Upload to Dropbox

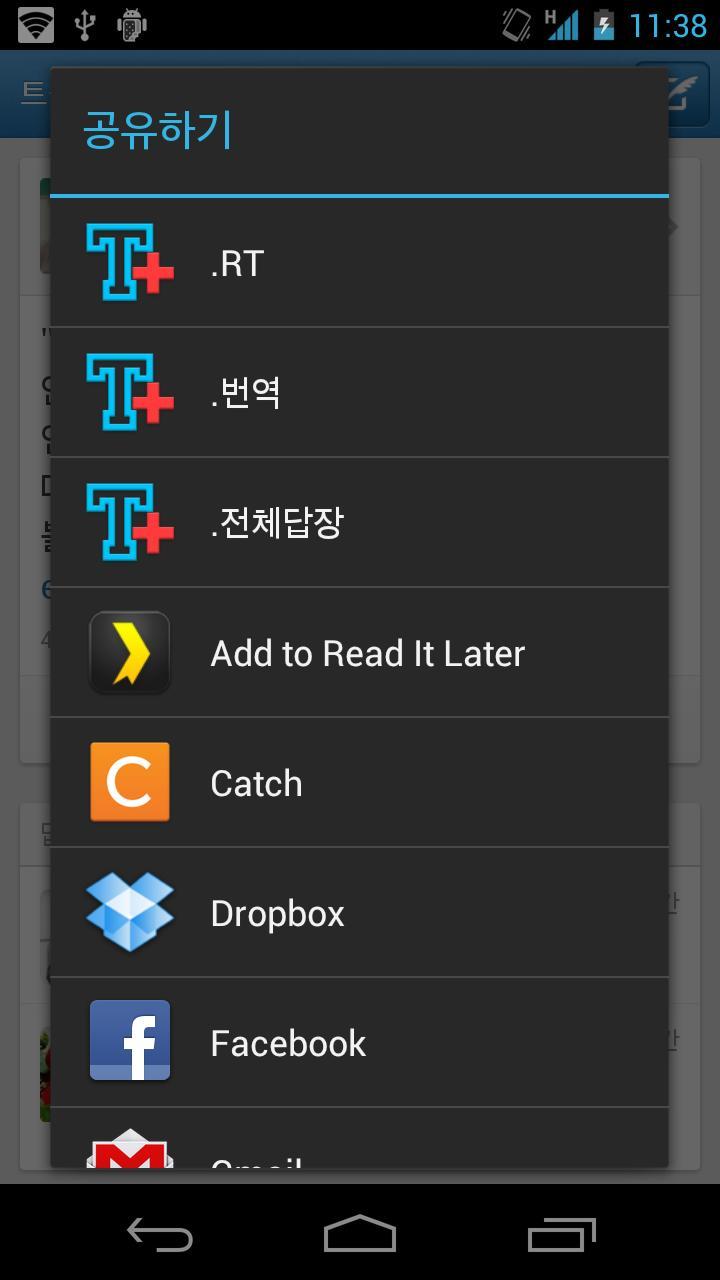coord(277,911)
